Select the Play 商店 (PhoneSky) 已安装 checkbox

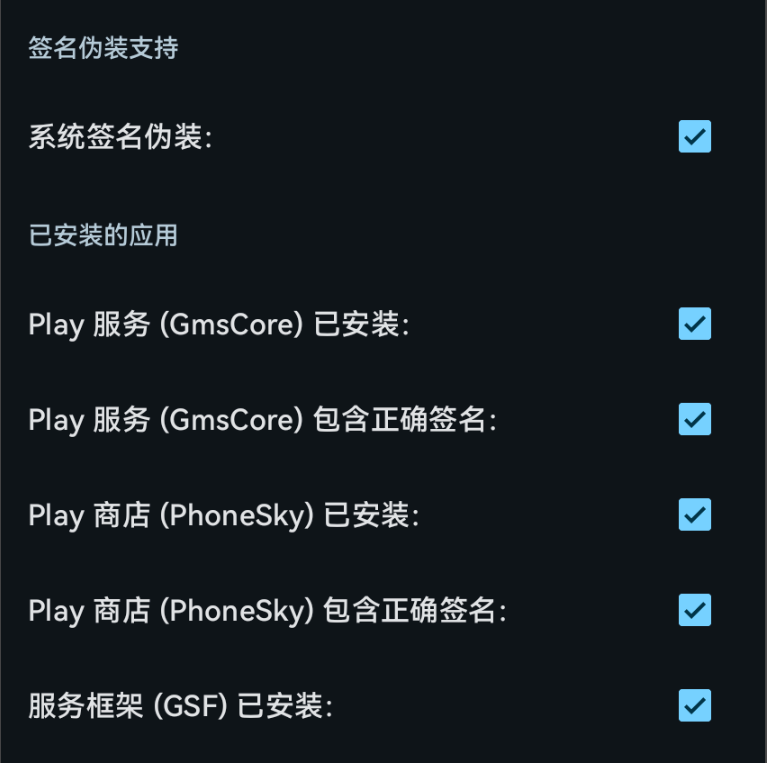coord(694,514)
